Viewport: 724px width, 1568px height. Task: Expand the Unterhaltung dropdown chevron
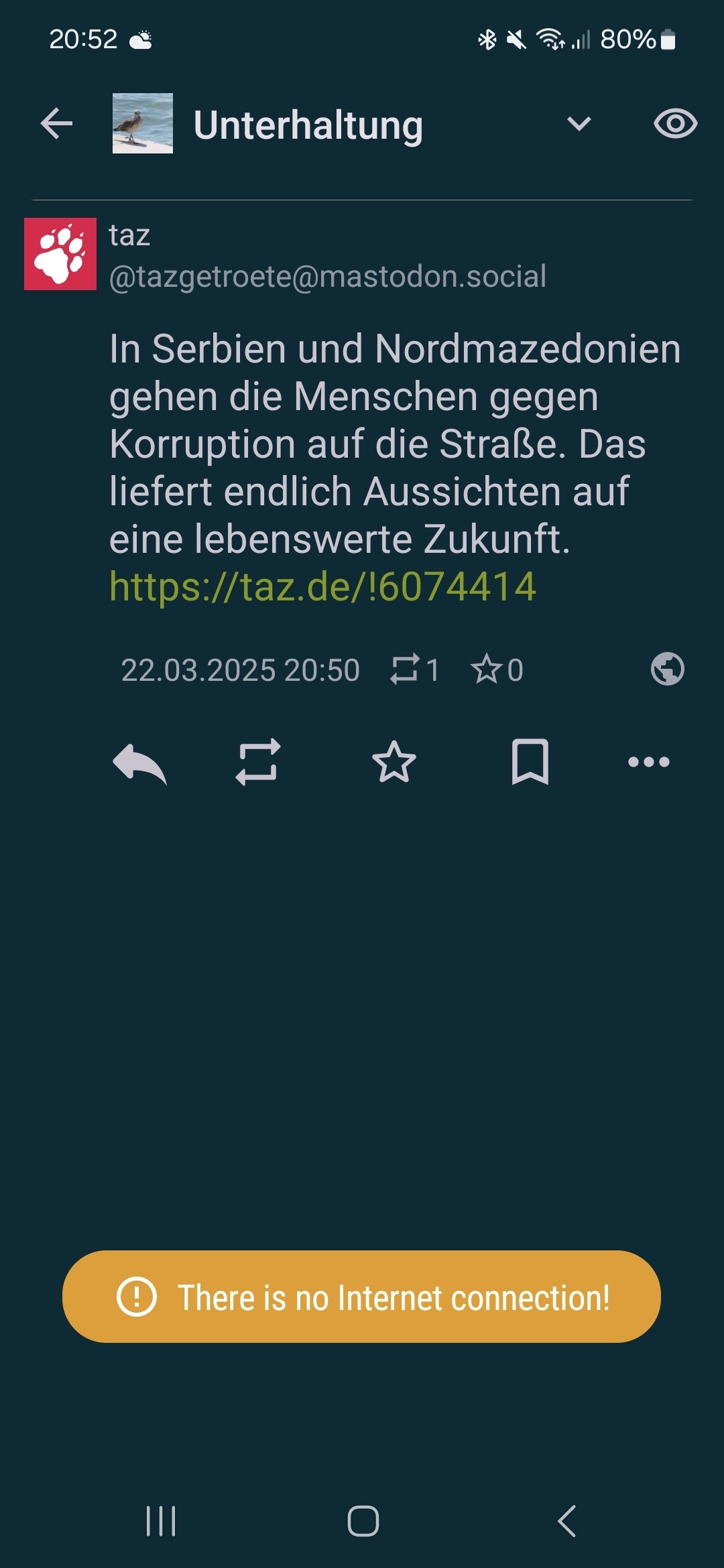[579, 124]
